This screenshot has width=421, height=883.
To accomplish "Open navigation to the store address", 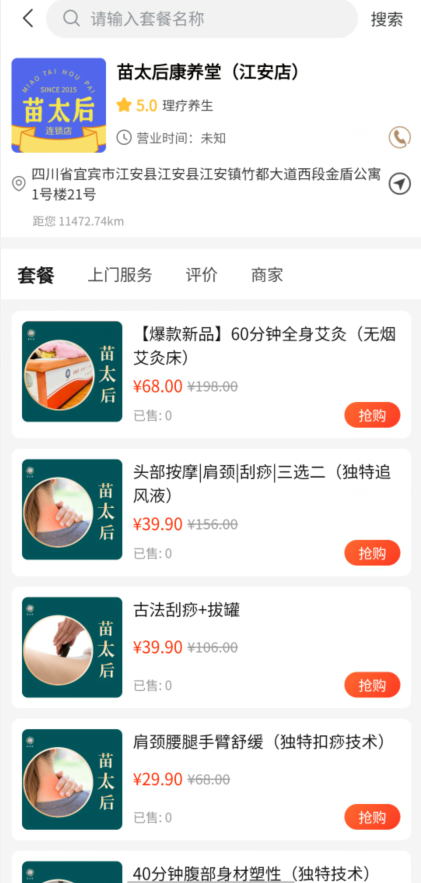I will [x=400, y=184].
